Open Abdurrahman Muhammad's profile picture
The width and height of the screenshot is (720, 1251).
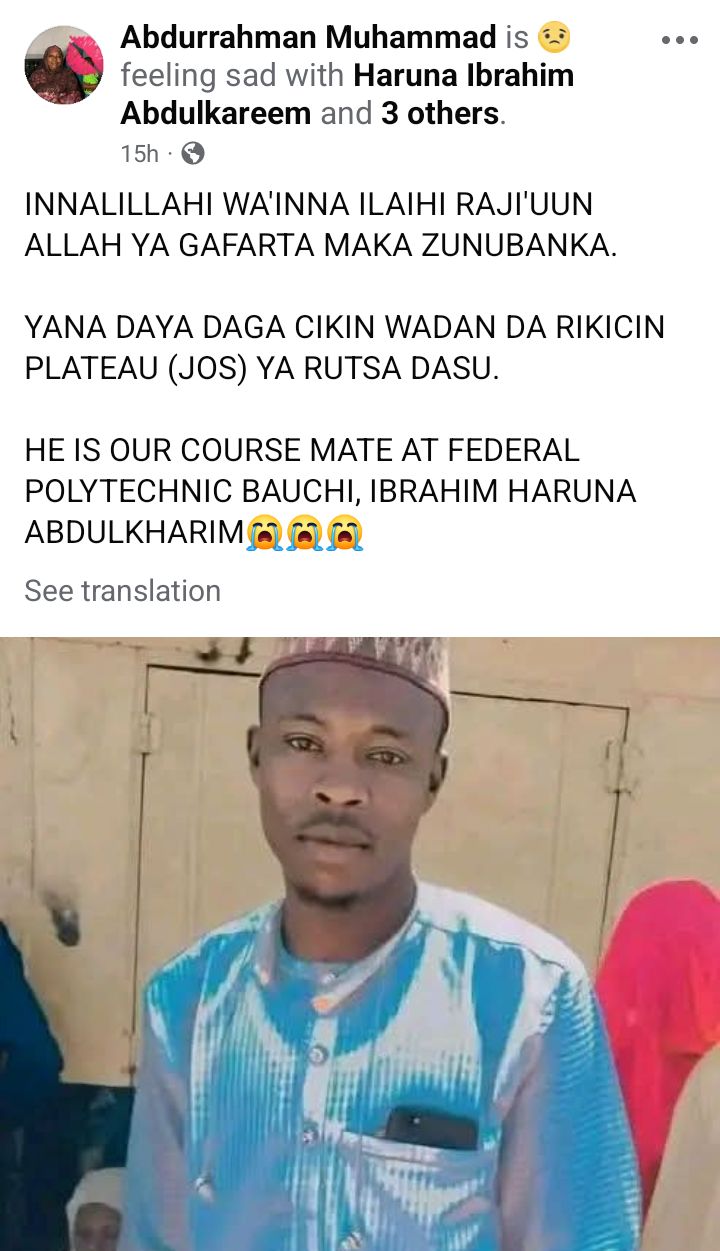[x=64, y=65]
